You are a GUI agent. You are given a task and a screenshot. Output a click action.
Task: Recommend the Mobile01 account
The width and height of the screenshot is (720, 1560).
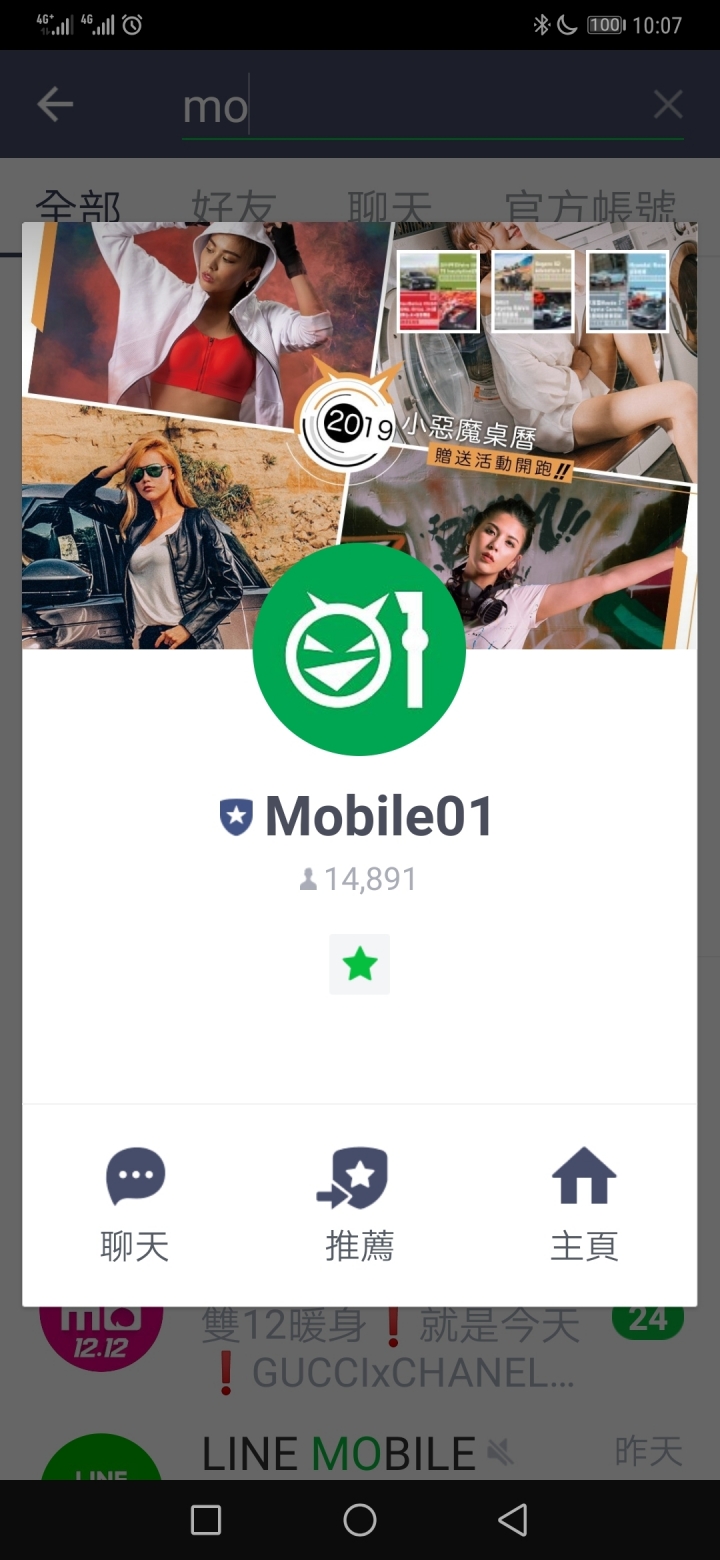tap(359, 1203)
